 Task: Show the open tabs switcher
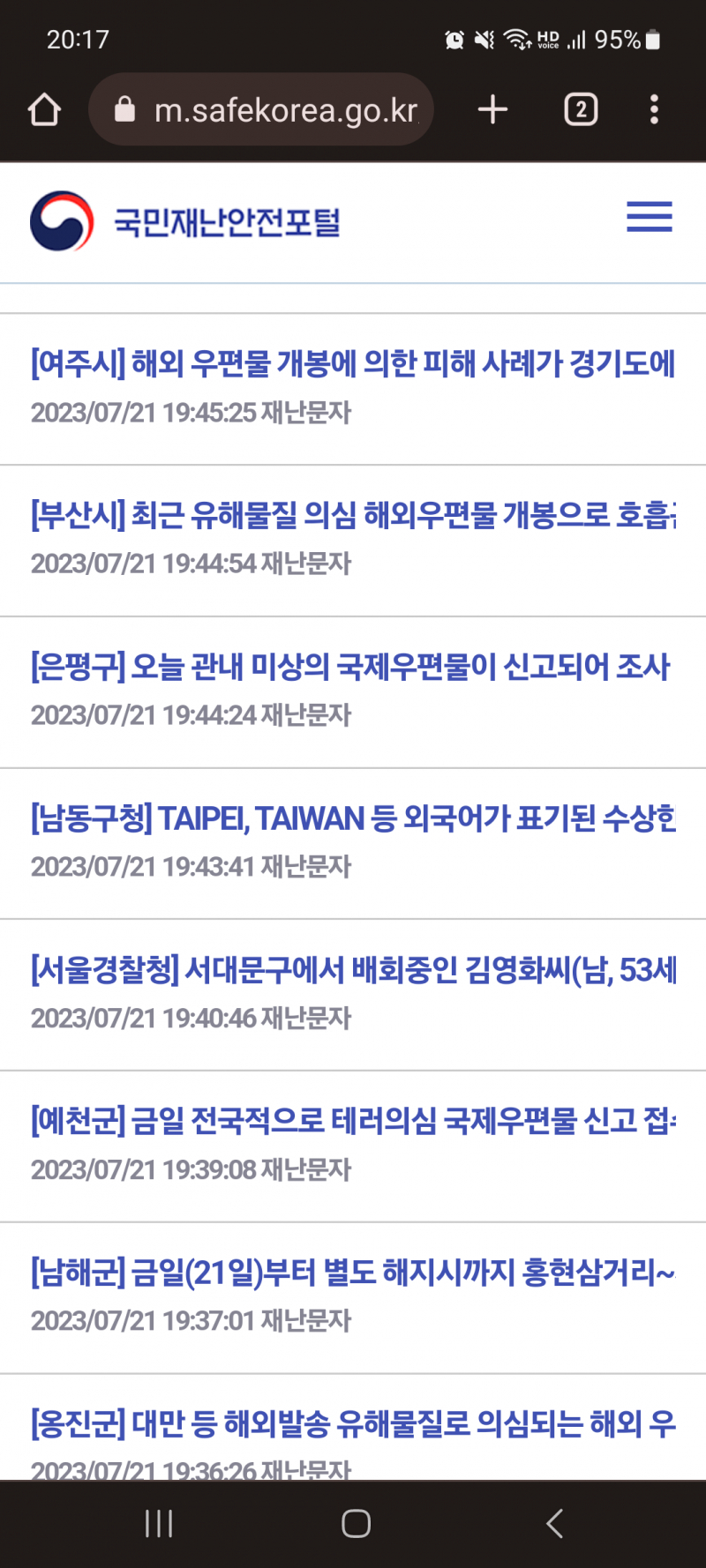[x=581, y=110]
